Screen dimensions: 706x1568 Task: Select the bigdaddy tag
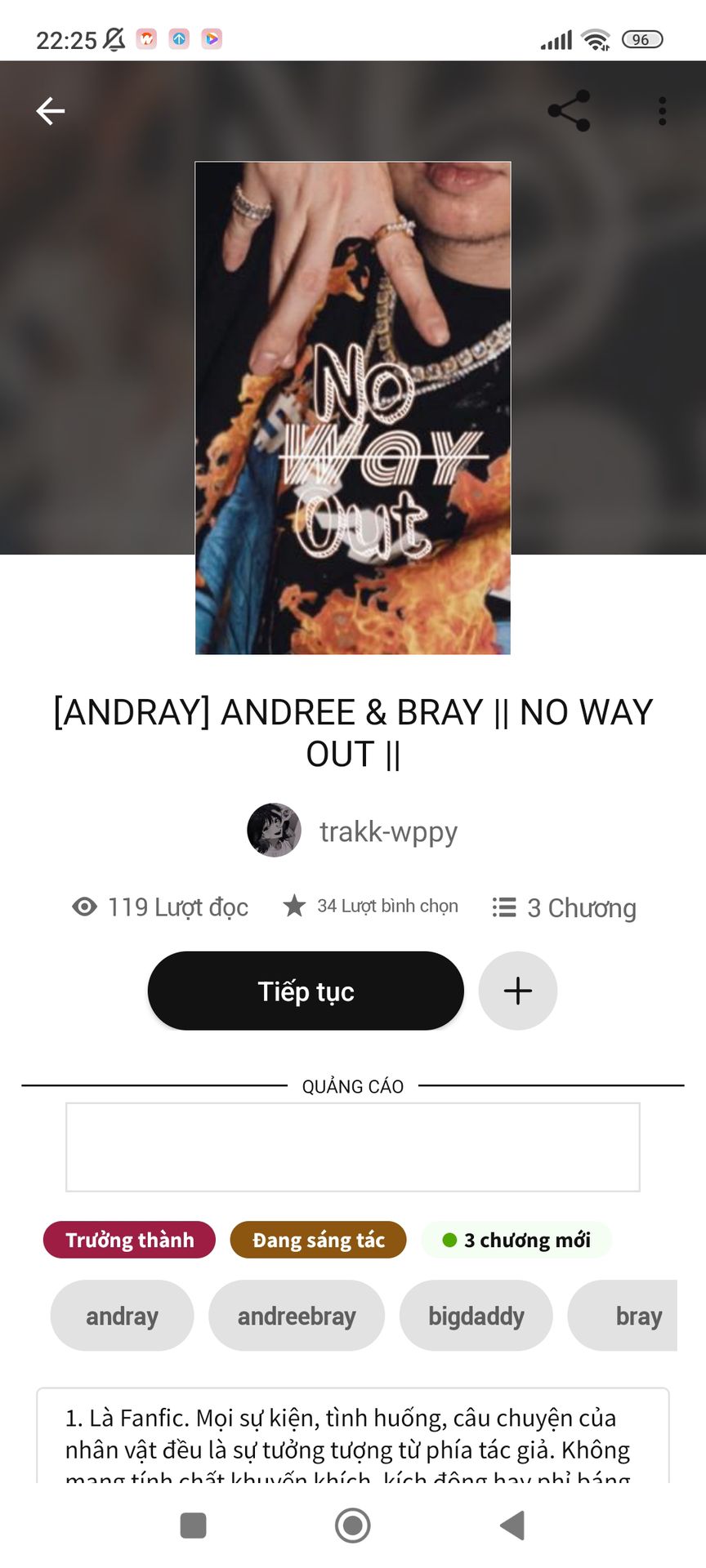point(476,1316)
